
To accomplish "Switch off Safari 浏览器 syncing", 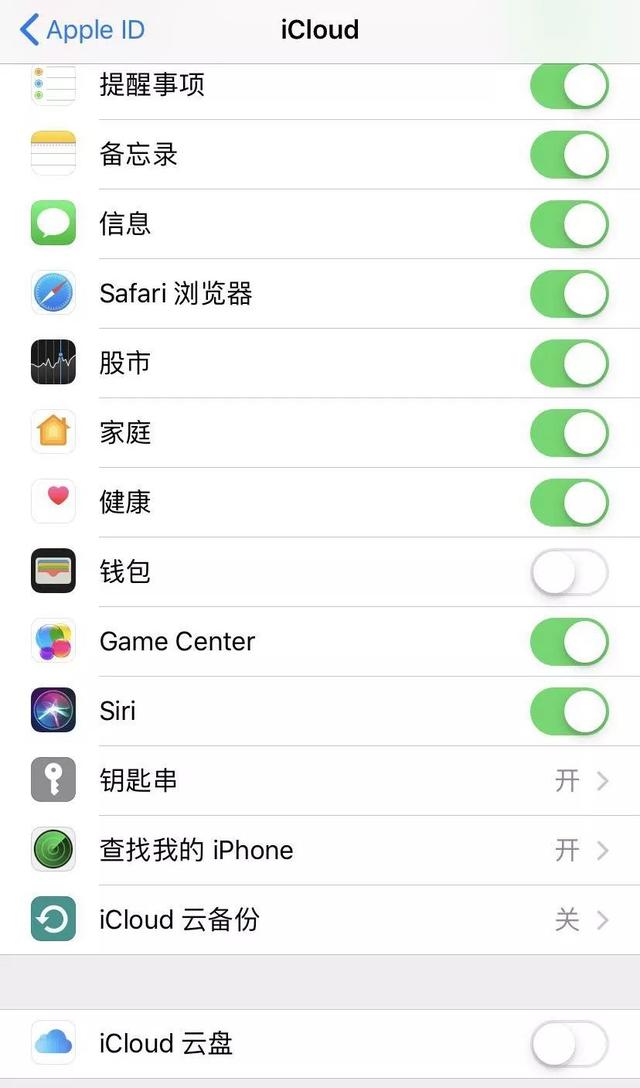I will tap(568, 294).
